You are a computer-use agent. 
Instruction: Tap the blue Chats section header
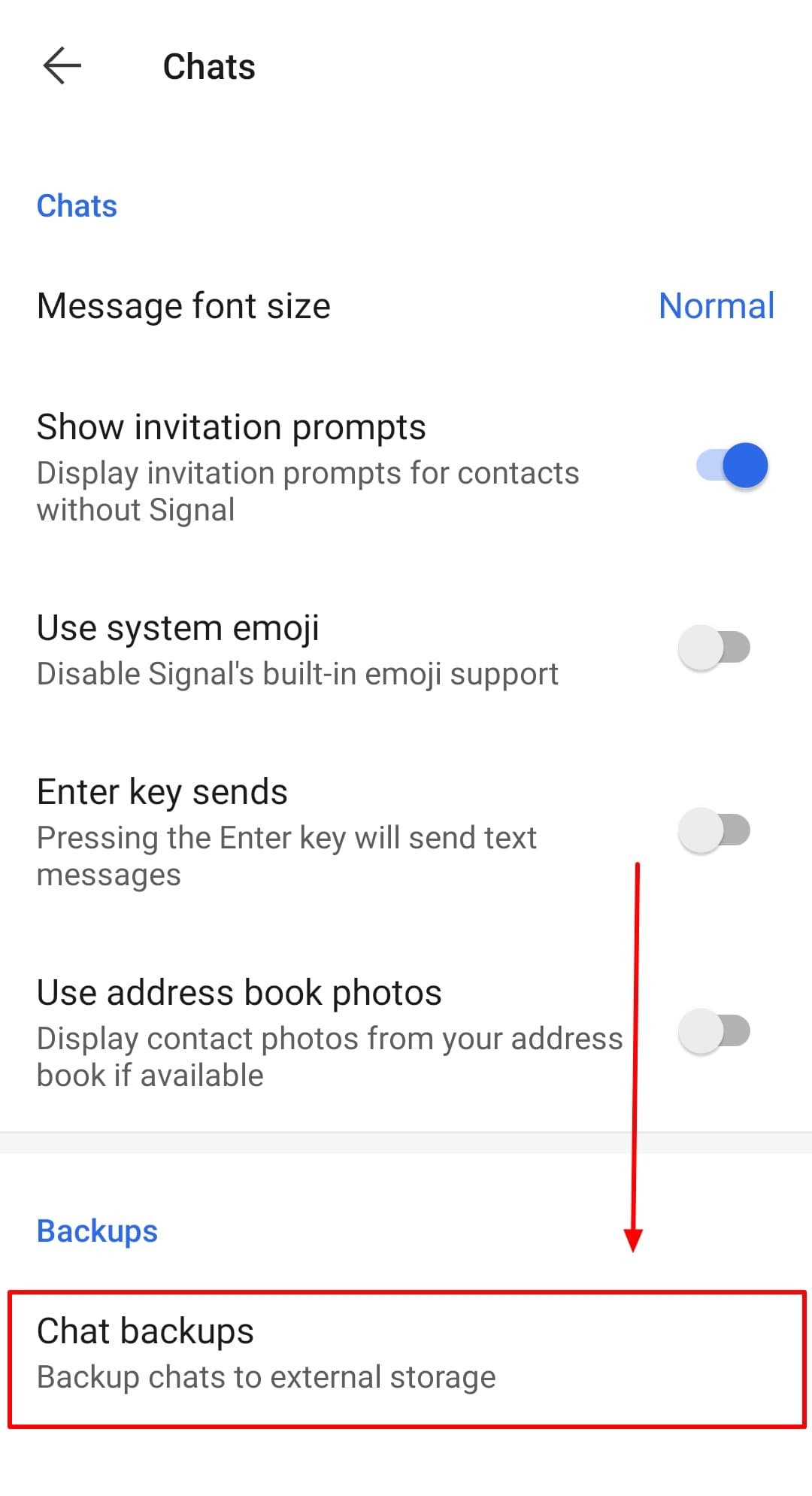pos(77,205)
